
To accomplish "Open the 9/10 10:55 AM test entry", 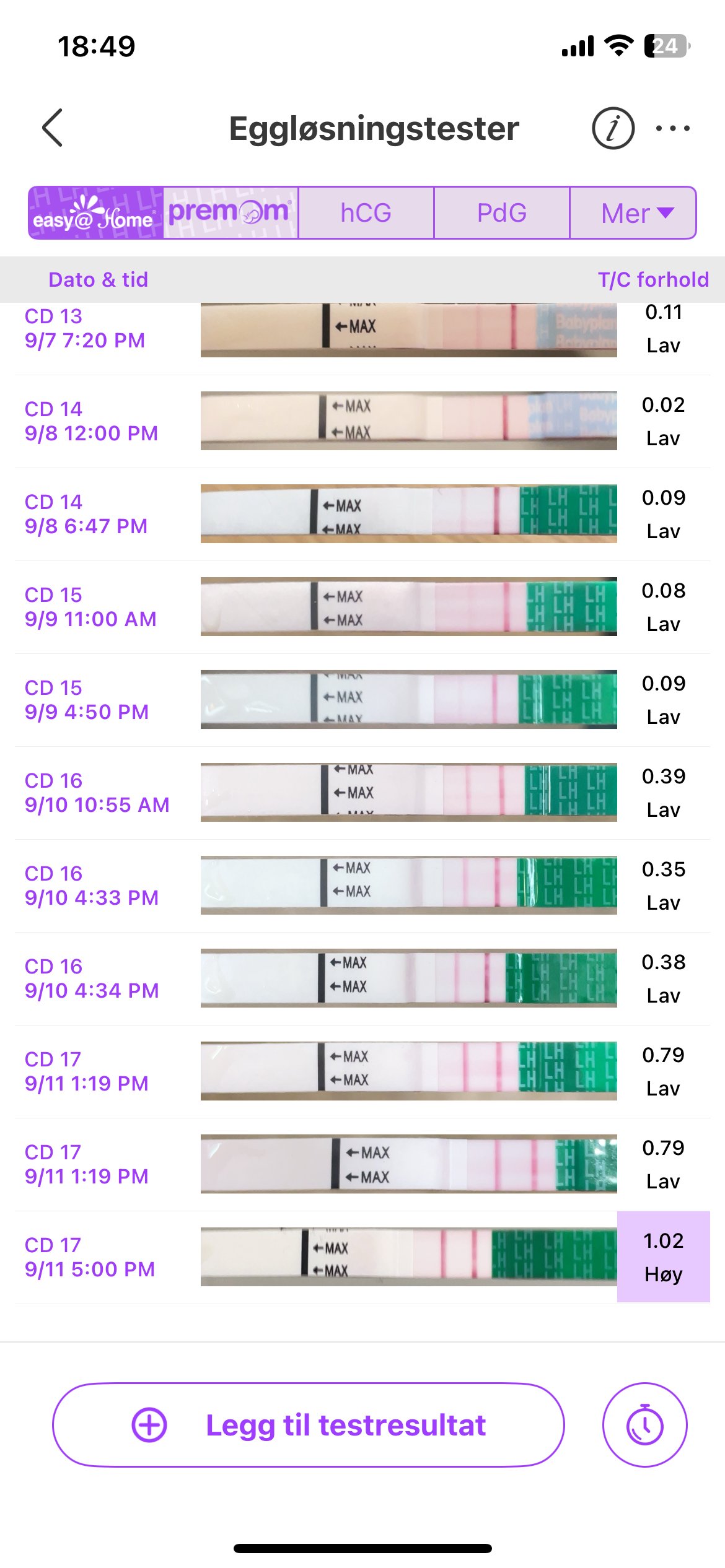I will (x=362, y=793).
